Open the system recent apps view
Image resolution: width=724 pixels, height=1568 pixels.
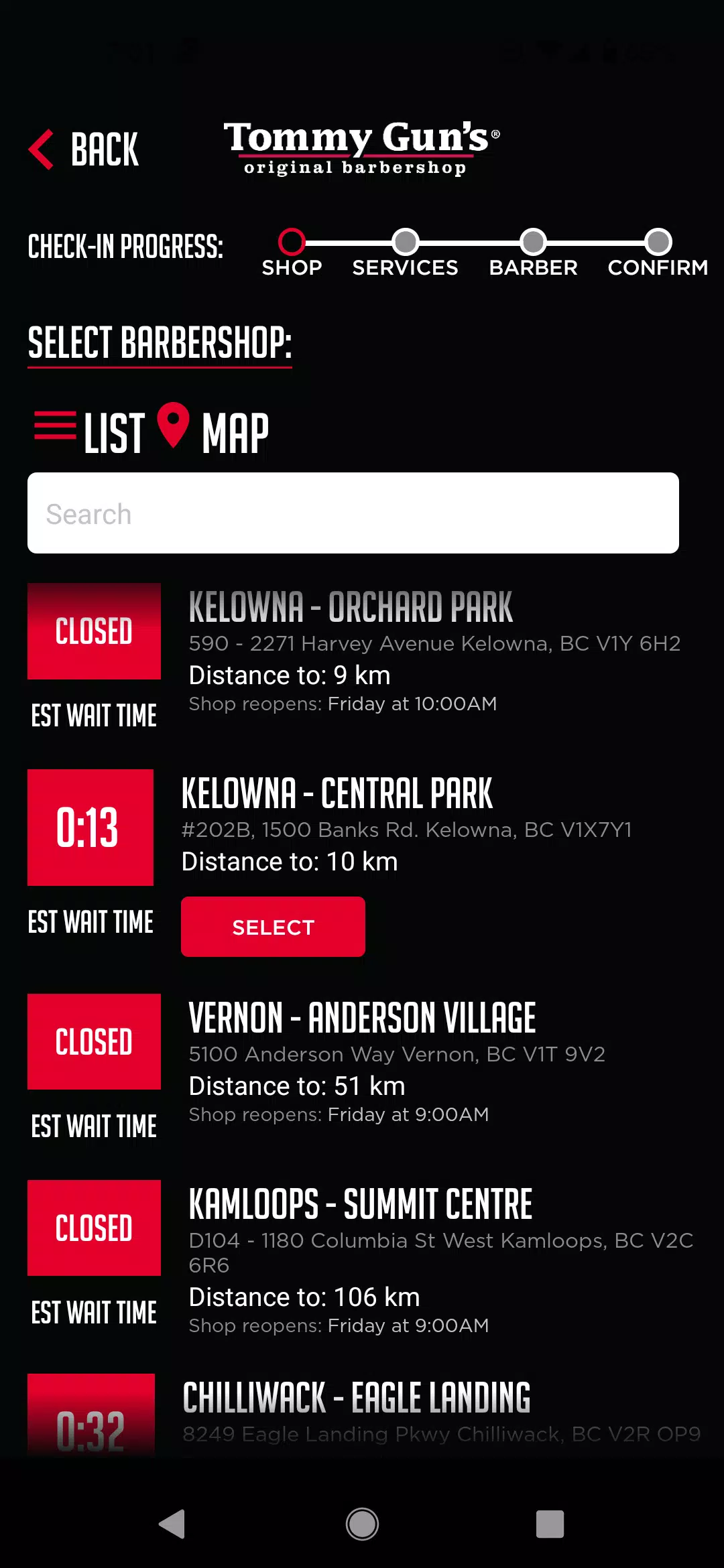click(550, 1524)
